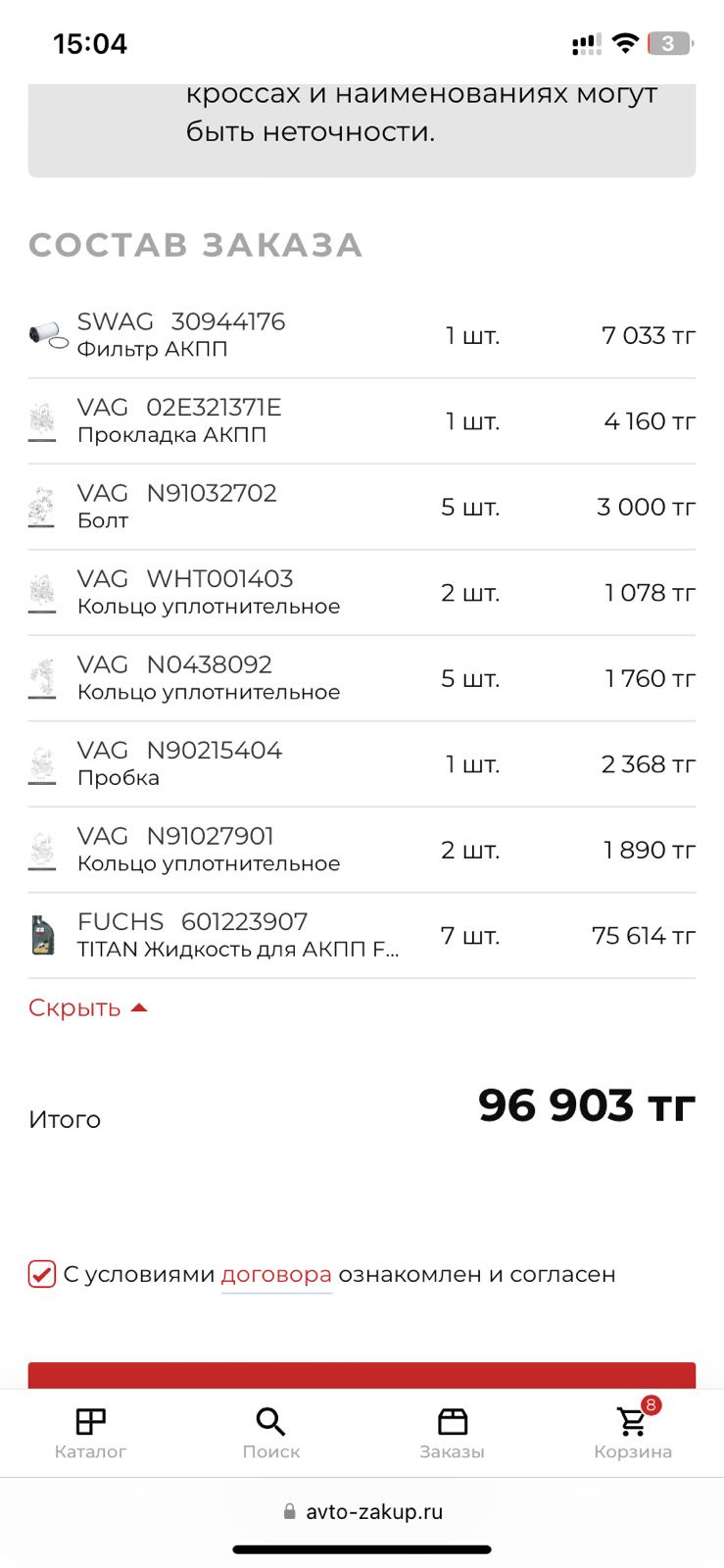Tap the Wi-Fi icon in status bar
This screenshot has width=724, height=1568.
click(625, 42)
